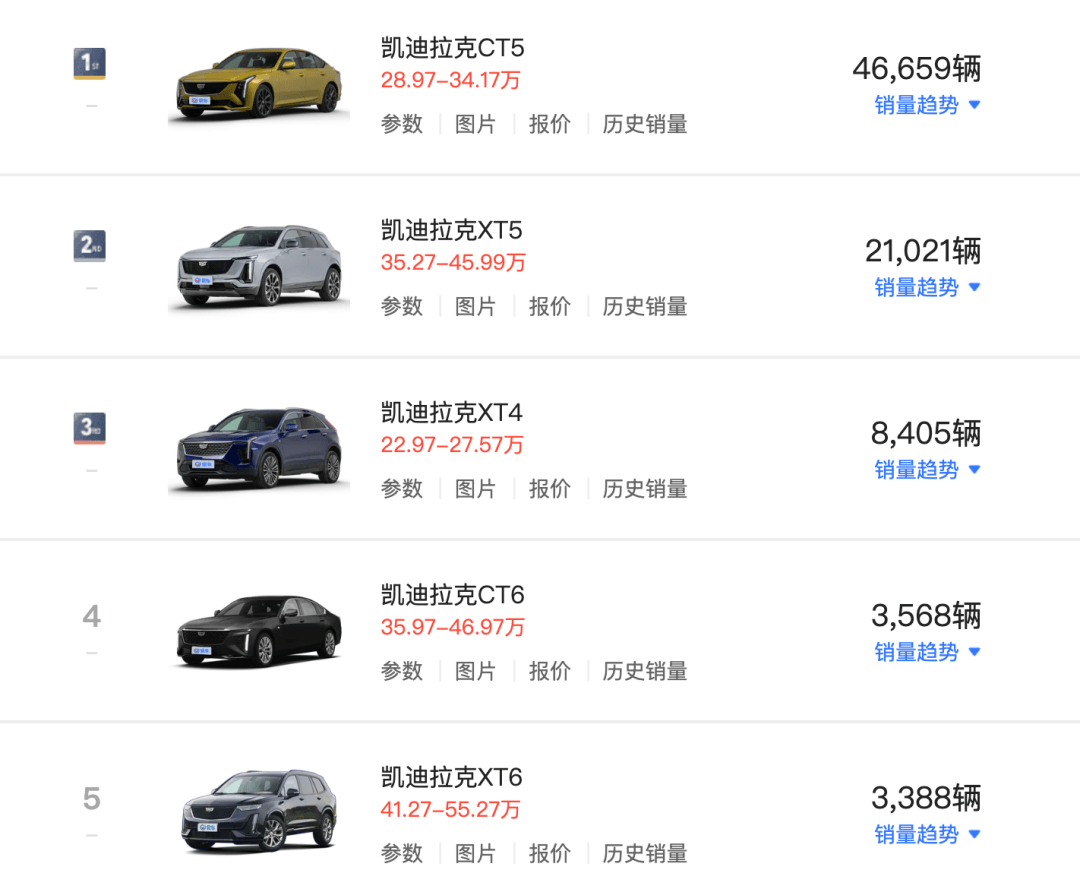The height and width of the screenshot is (889, 1080).
Task: Open the 凯迪拉克CT5 car image
Action: pos(259,85)
